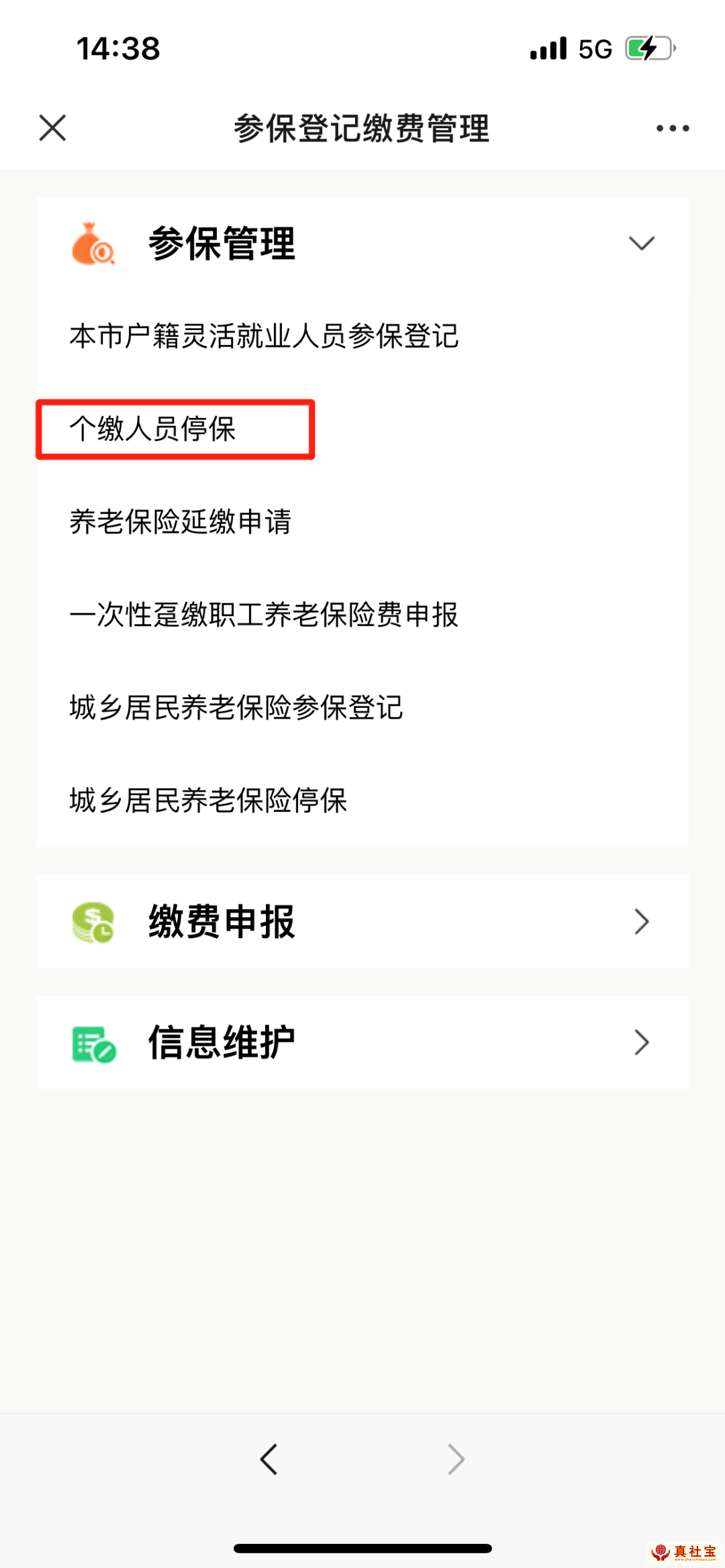Close the 参保登记缴费管理 page

[52, 127]
